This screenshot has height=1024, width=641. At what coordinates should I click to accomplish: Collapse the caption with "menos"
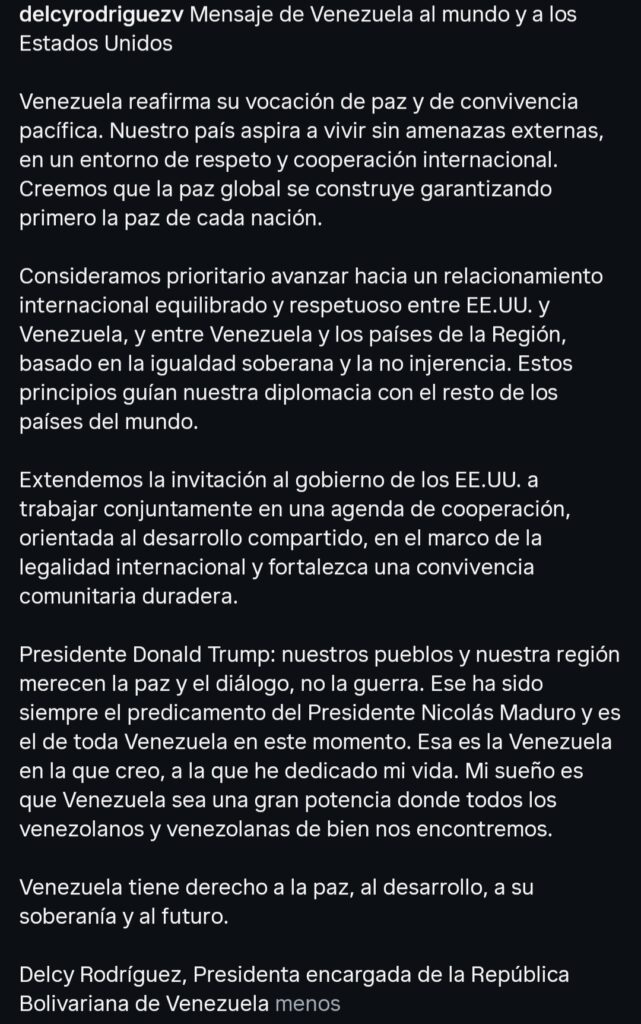(307, 1003)
